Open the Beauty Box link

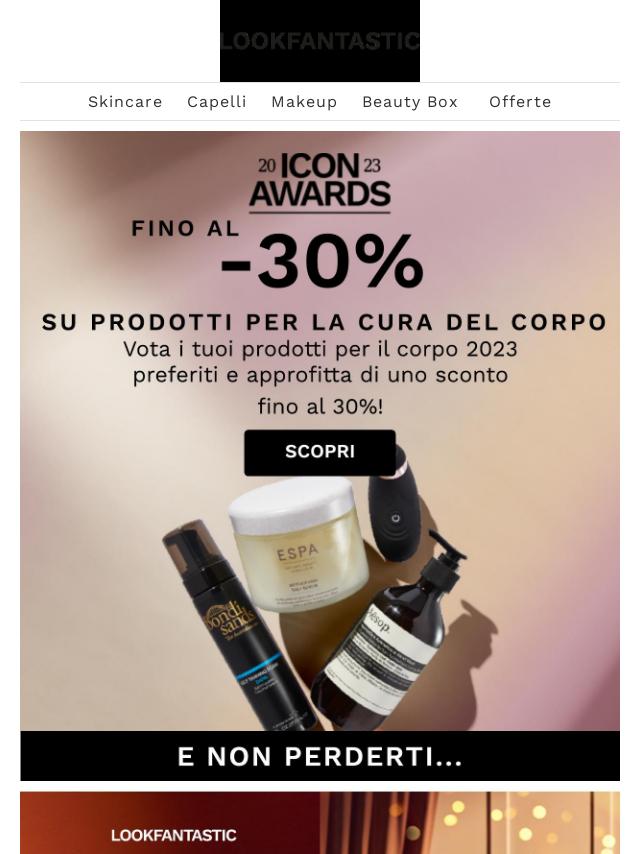(x=409, y=102)
